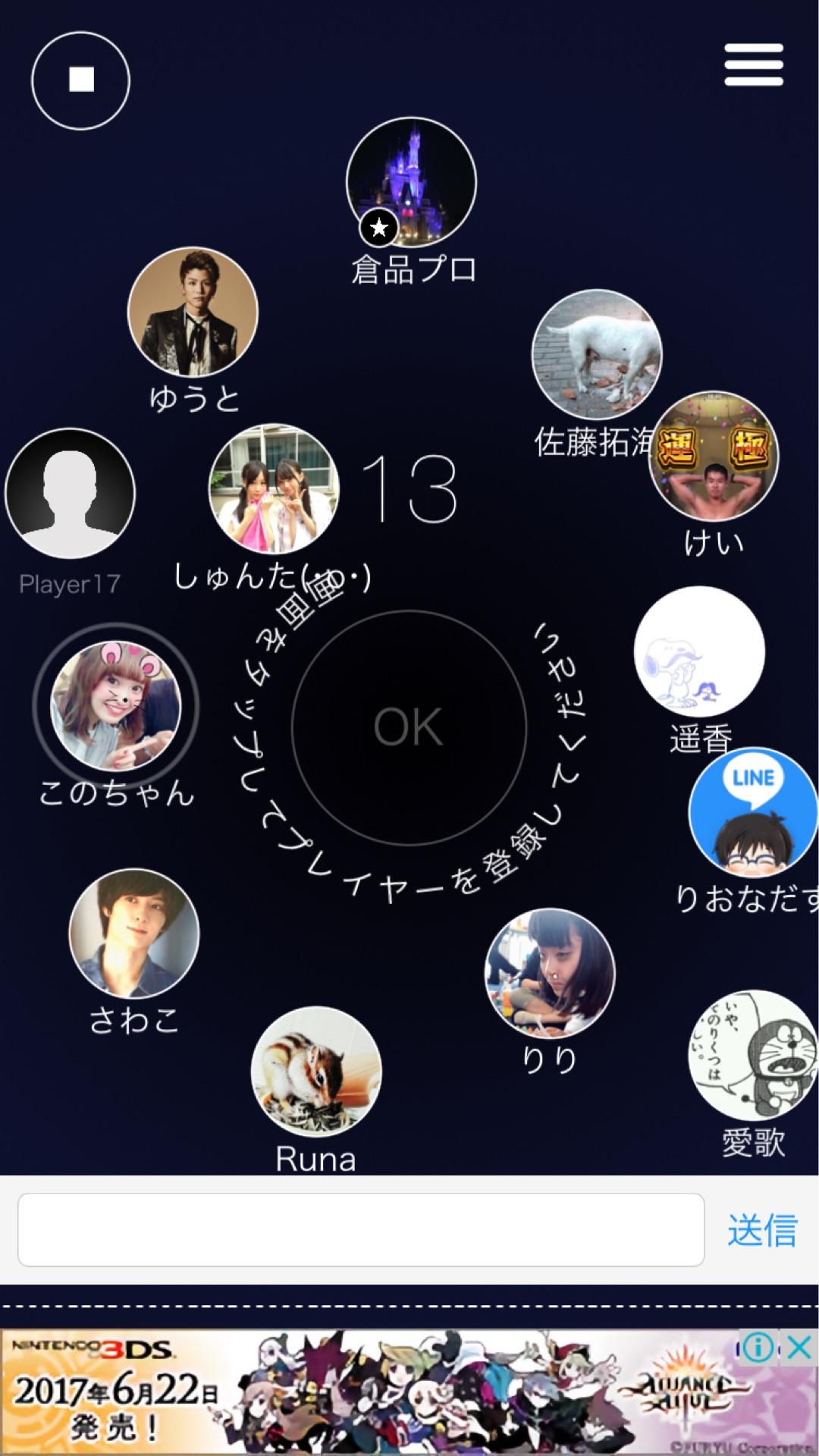Focus the message text field
The width and height of the screenshot is (819, 1456).
coord(361,1230)
